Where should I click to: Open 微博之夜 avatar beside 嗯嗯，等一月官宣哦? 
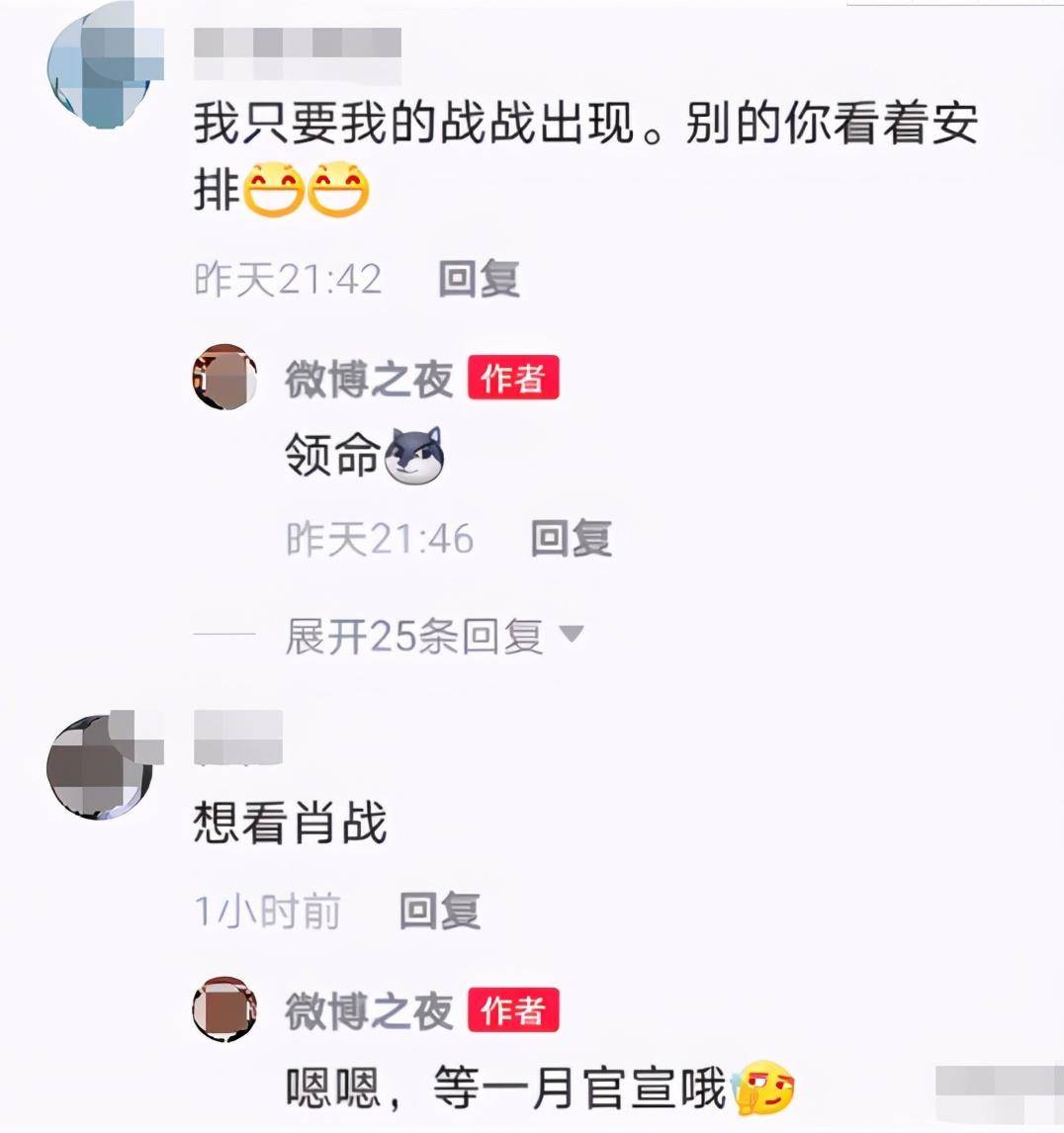pyautogui.click(x=225, y=1009)
